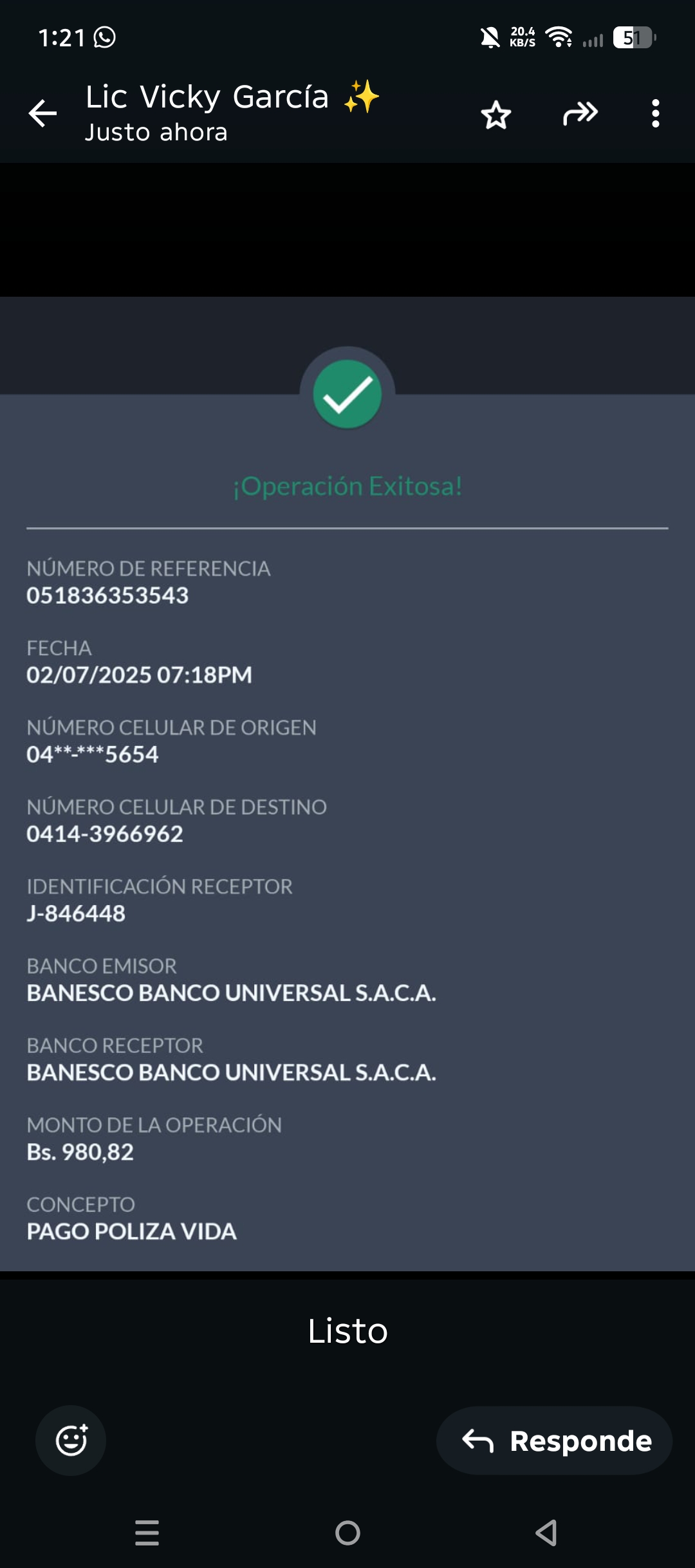Go back from the image viewer
Image resolution: width=695 pixels, height=1568 pixels.
point(42,114)
